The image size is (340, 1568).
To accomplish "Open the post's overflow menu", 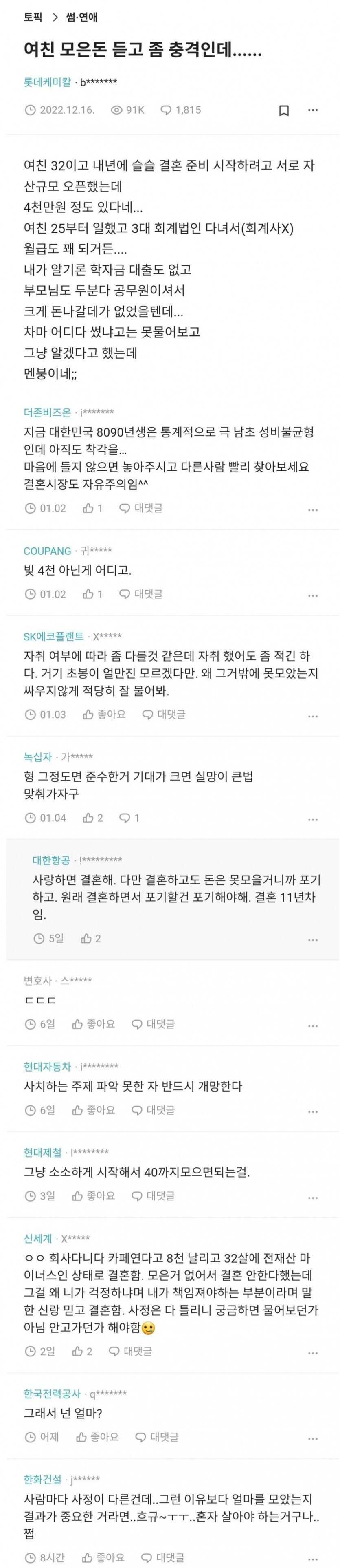I will (x=313, y=111).
